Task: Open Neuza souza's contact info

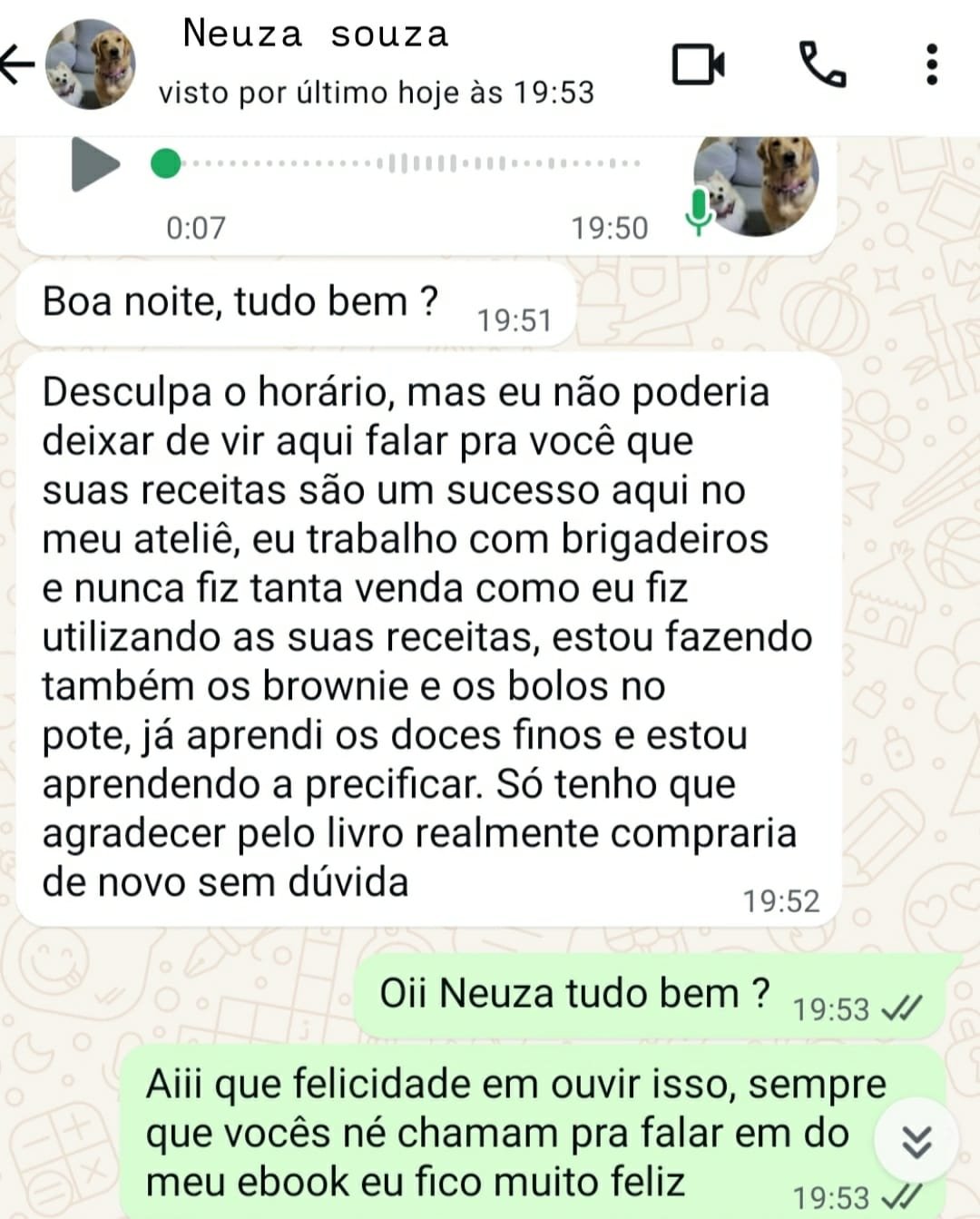Action: 315,36
